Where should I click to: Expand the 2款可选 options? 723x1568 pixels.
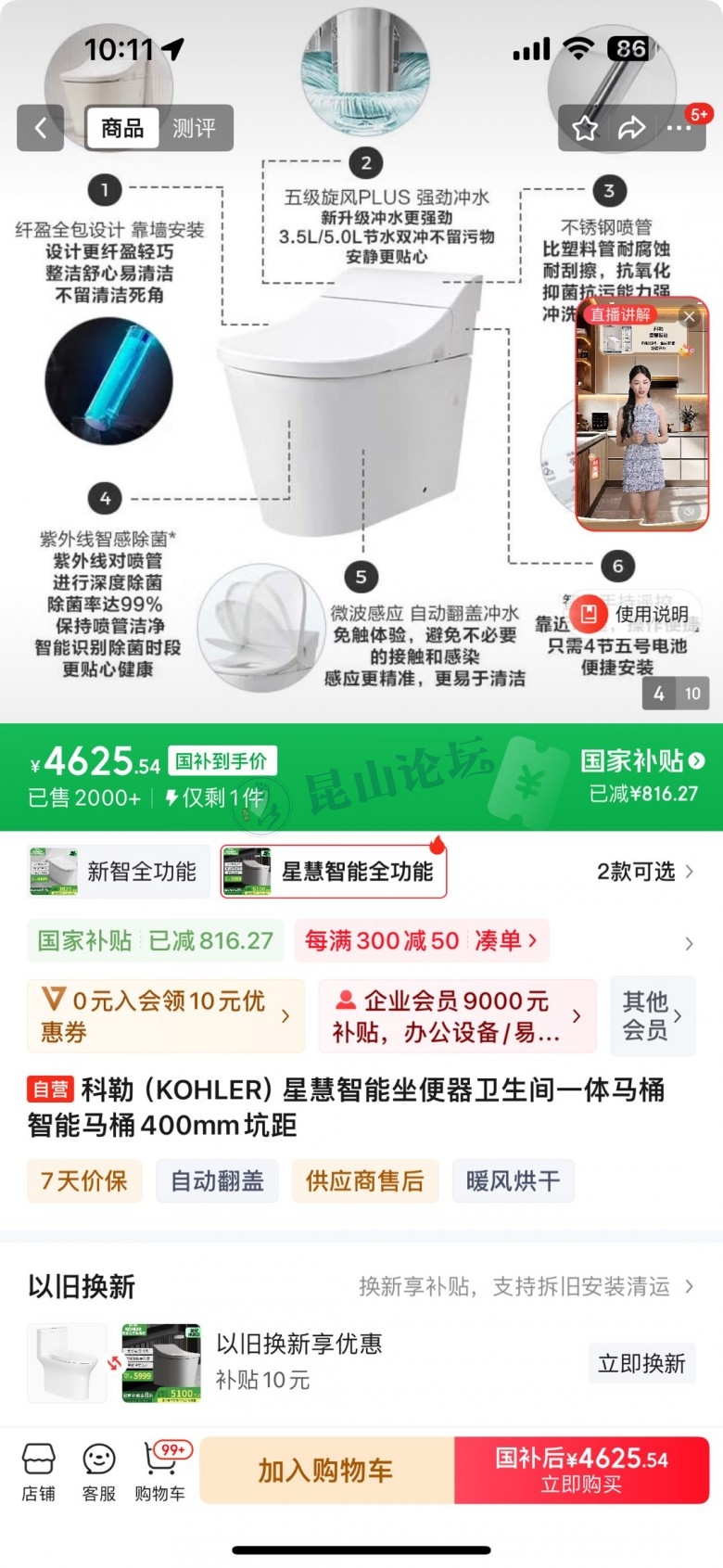[644, 872]
